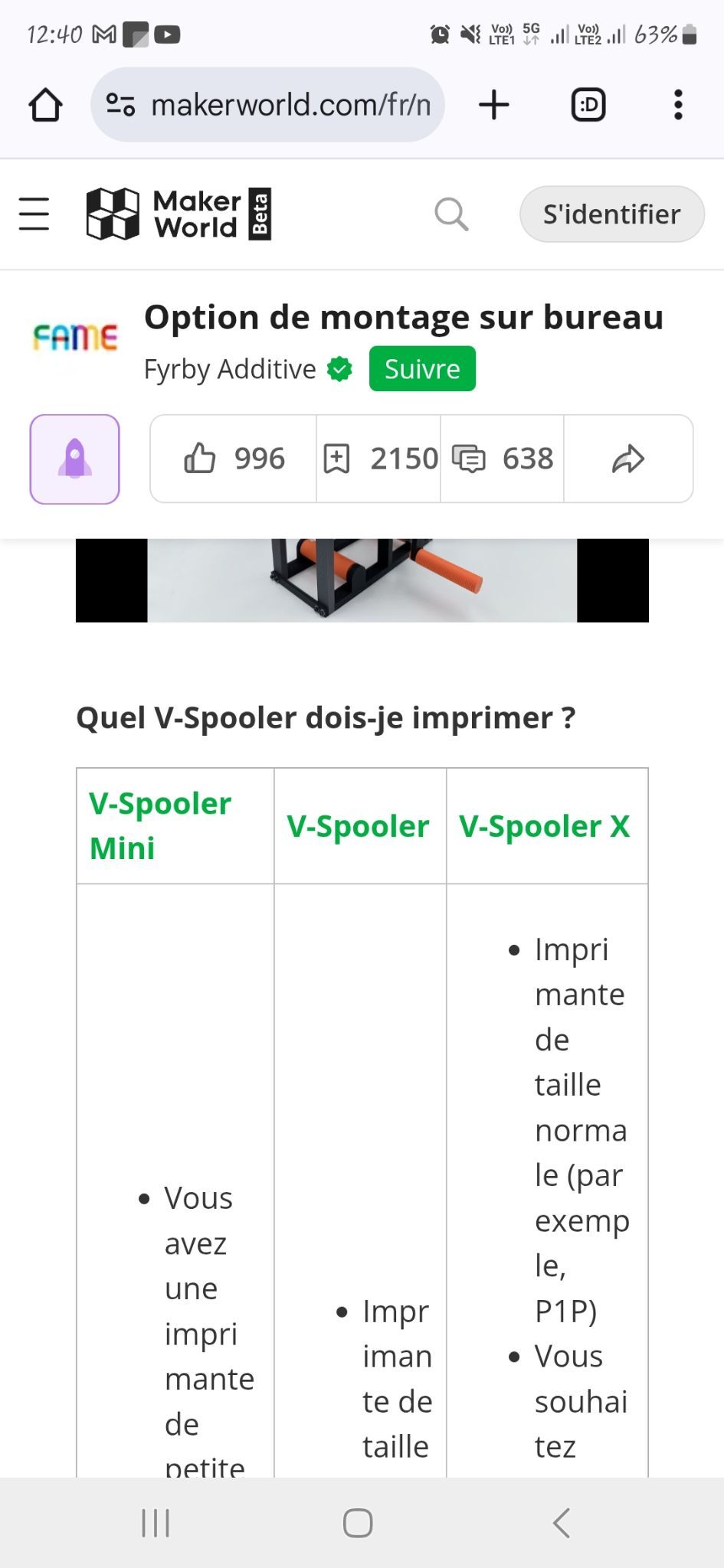Go to the MakerWorld home logo
The image size is (724, 1568).
178,214
